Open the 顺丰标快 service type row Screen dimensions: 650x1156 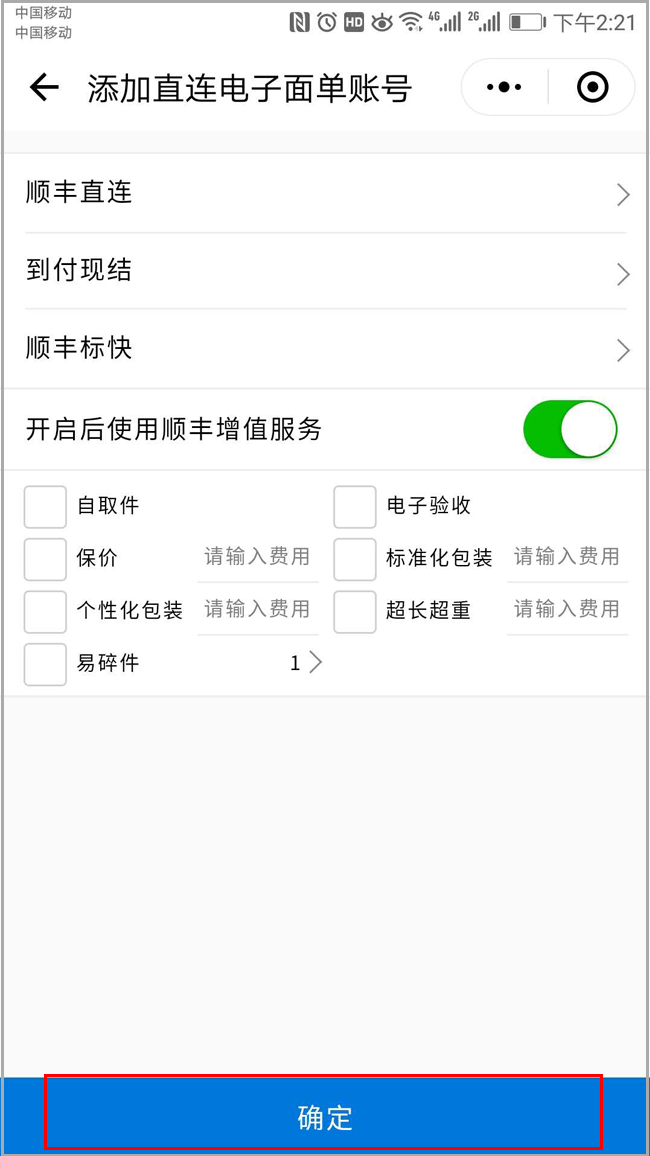click(326, 349)
